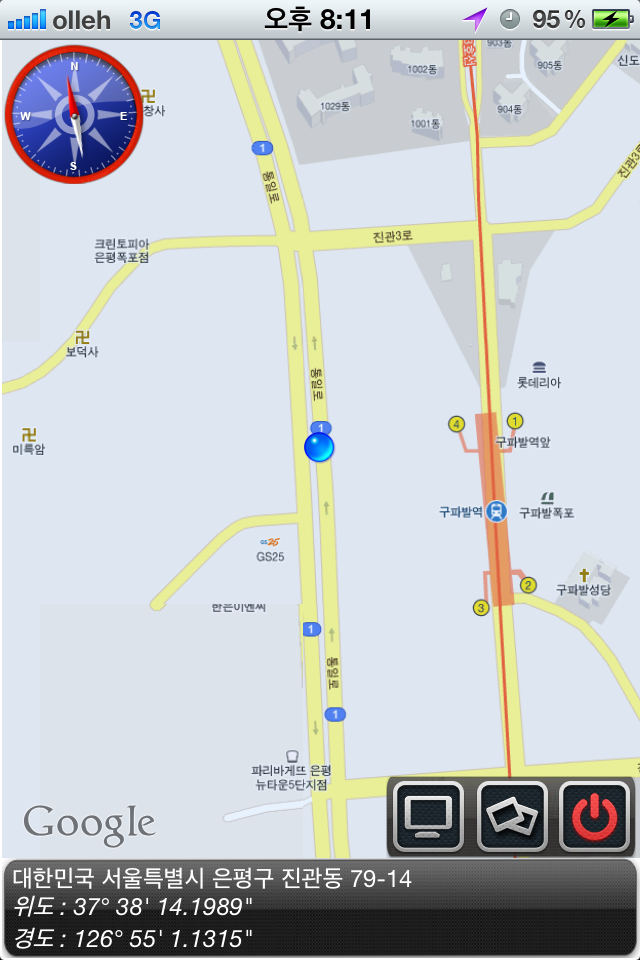640x960 pixels.
Task: Tap the compass in the corner
Action: [x=74, y=116]
